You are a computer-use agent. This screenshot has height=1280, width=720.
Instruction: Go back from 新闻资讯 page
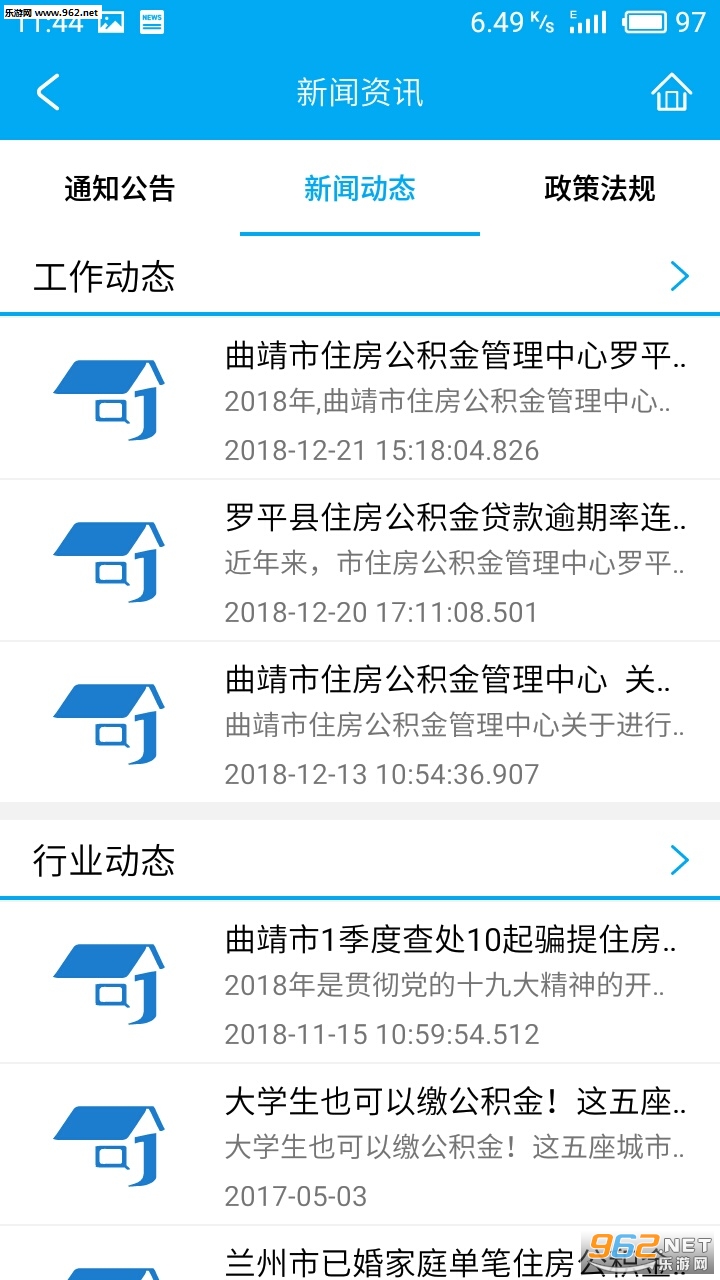[48, 92]
